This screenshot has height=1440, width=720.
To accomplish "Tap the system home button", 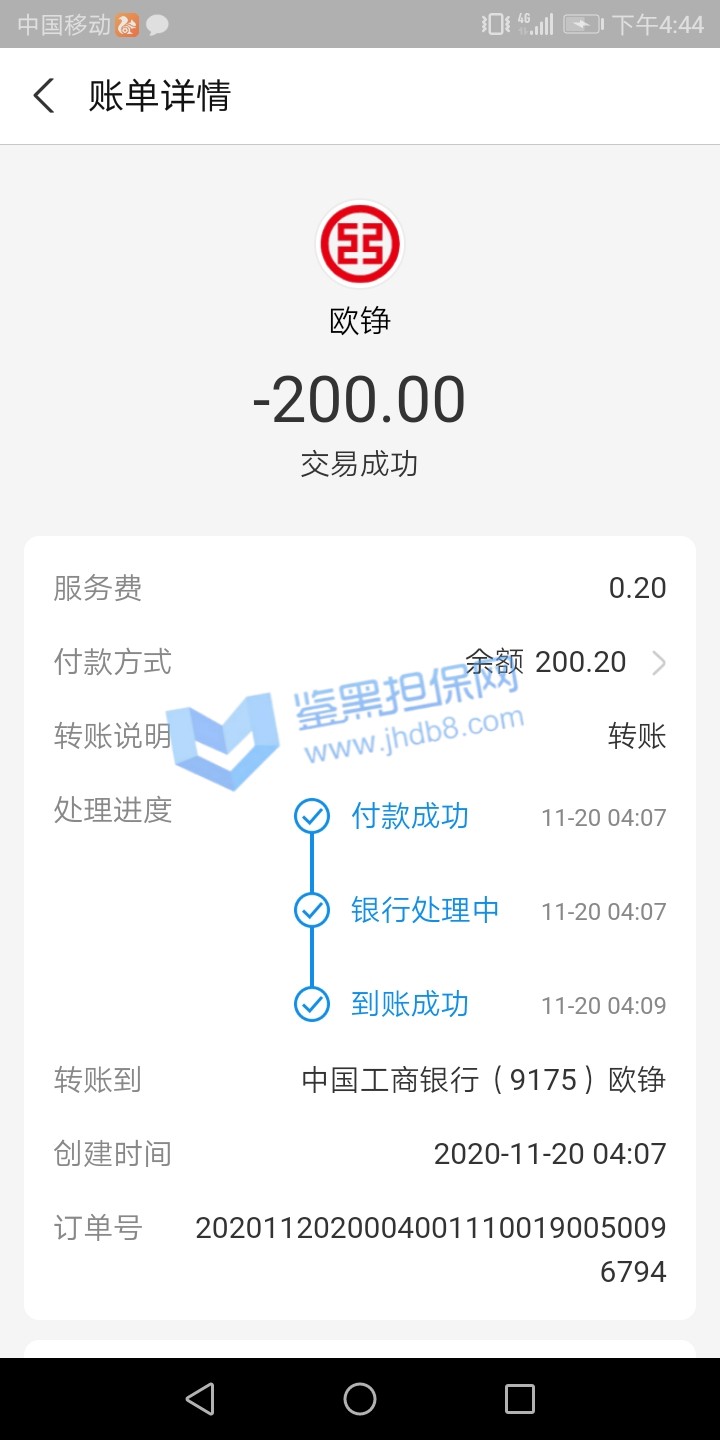I will tap(360, 1398).
